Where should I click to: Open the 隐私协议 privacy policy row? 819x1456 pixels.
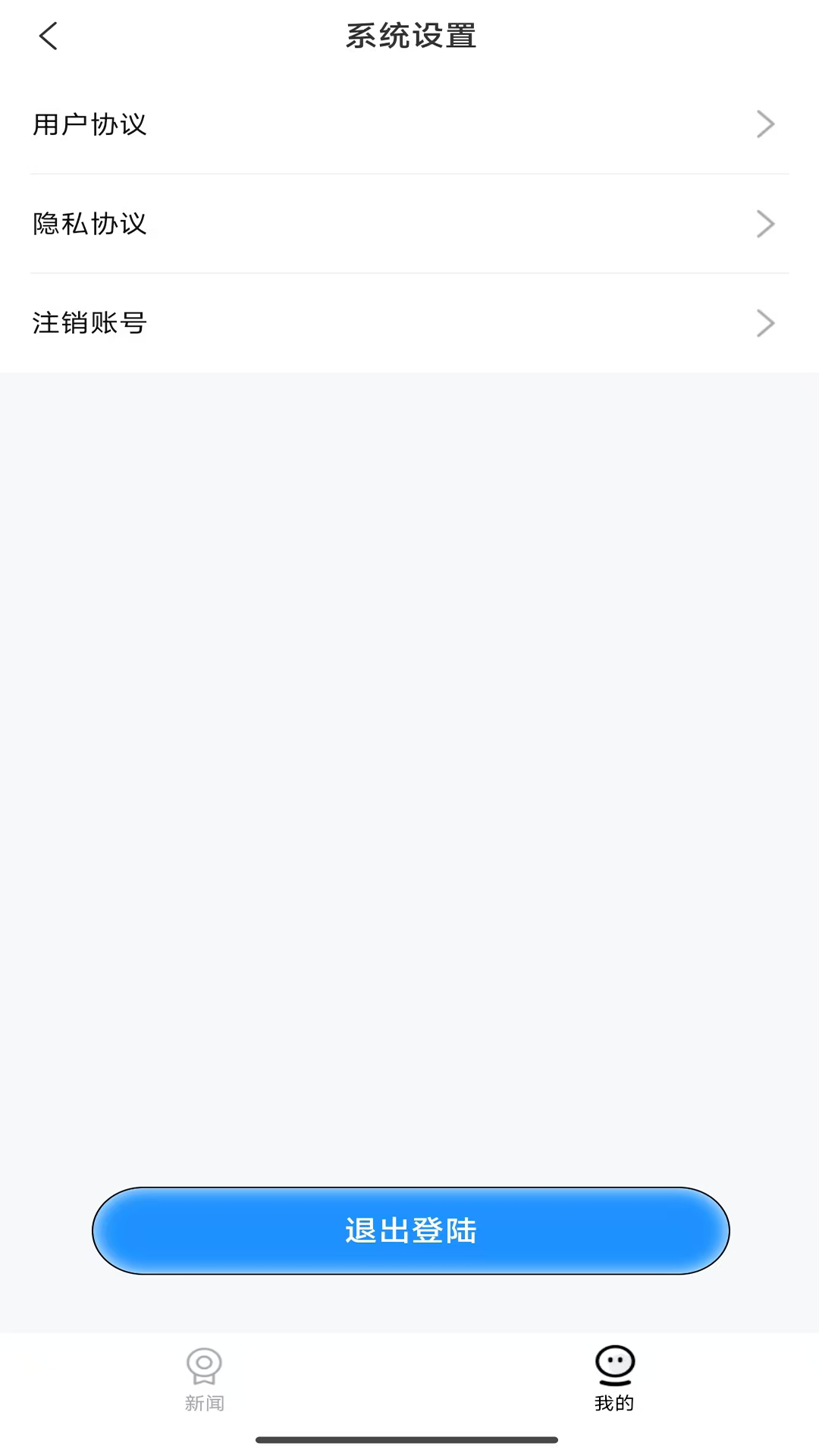pos(409,224)
